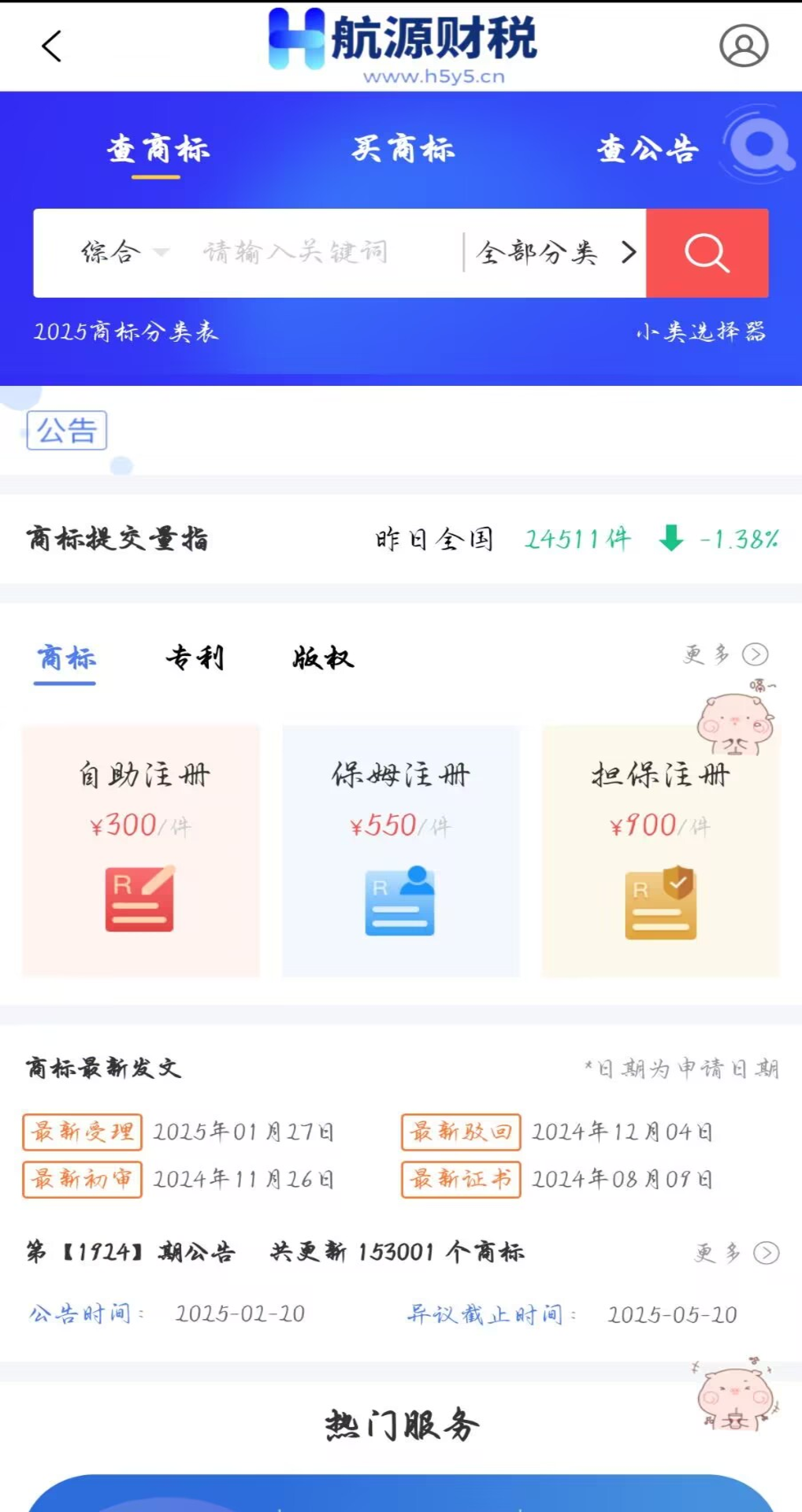Open the user profile icon

point(741,46)
